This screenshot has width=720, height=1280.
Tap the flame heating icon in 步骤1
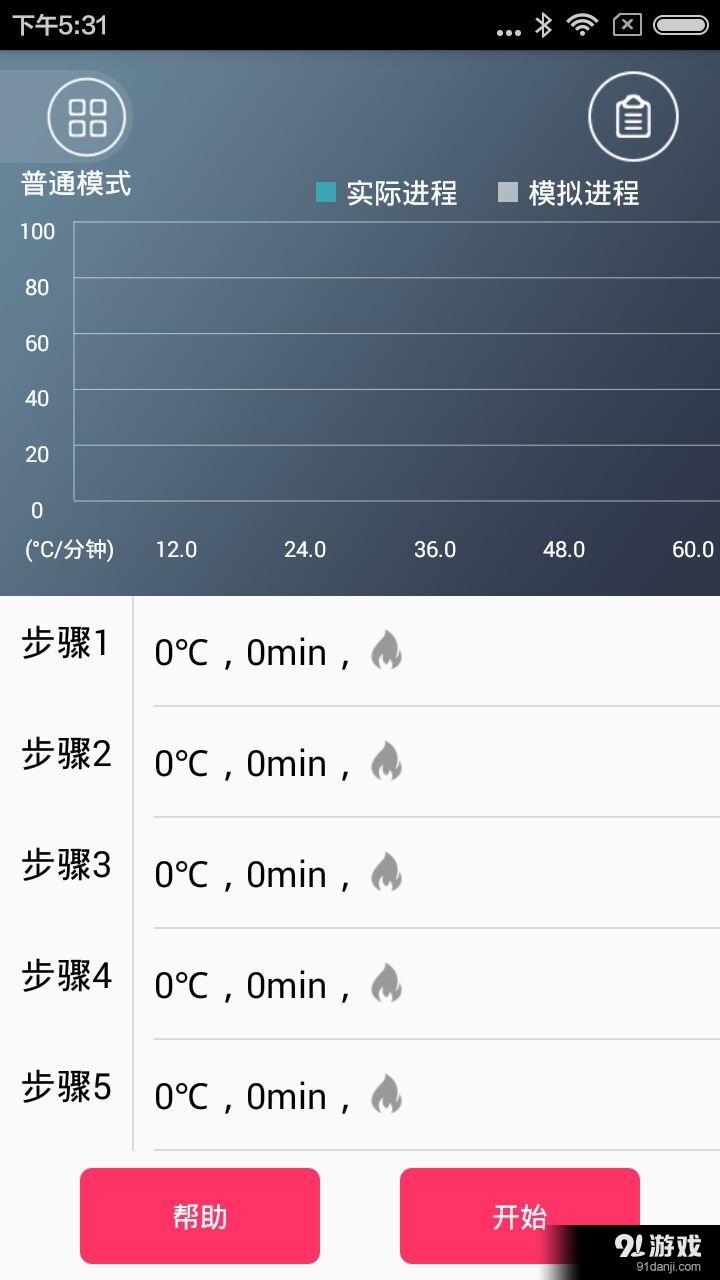pos(387,650)
